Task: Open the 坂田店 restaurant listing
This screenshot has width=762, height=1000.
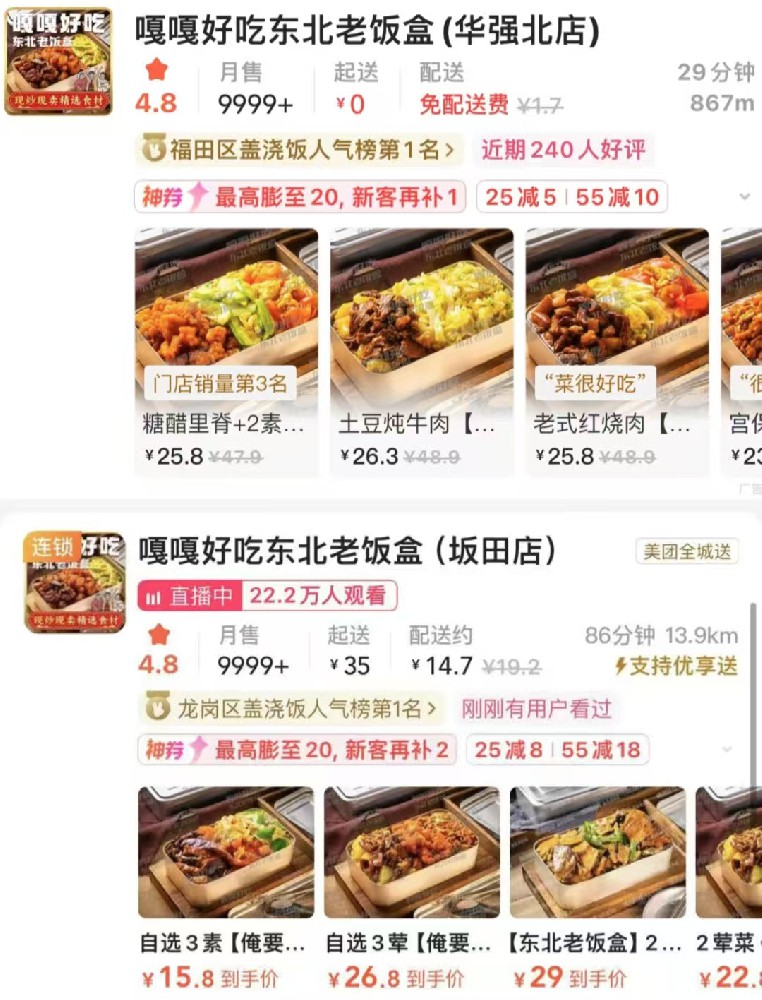Action: (347, 551)
